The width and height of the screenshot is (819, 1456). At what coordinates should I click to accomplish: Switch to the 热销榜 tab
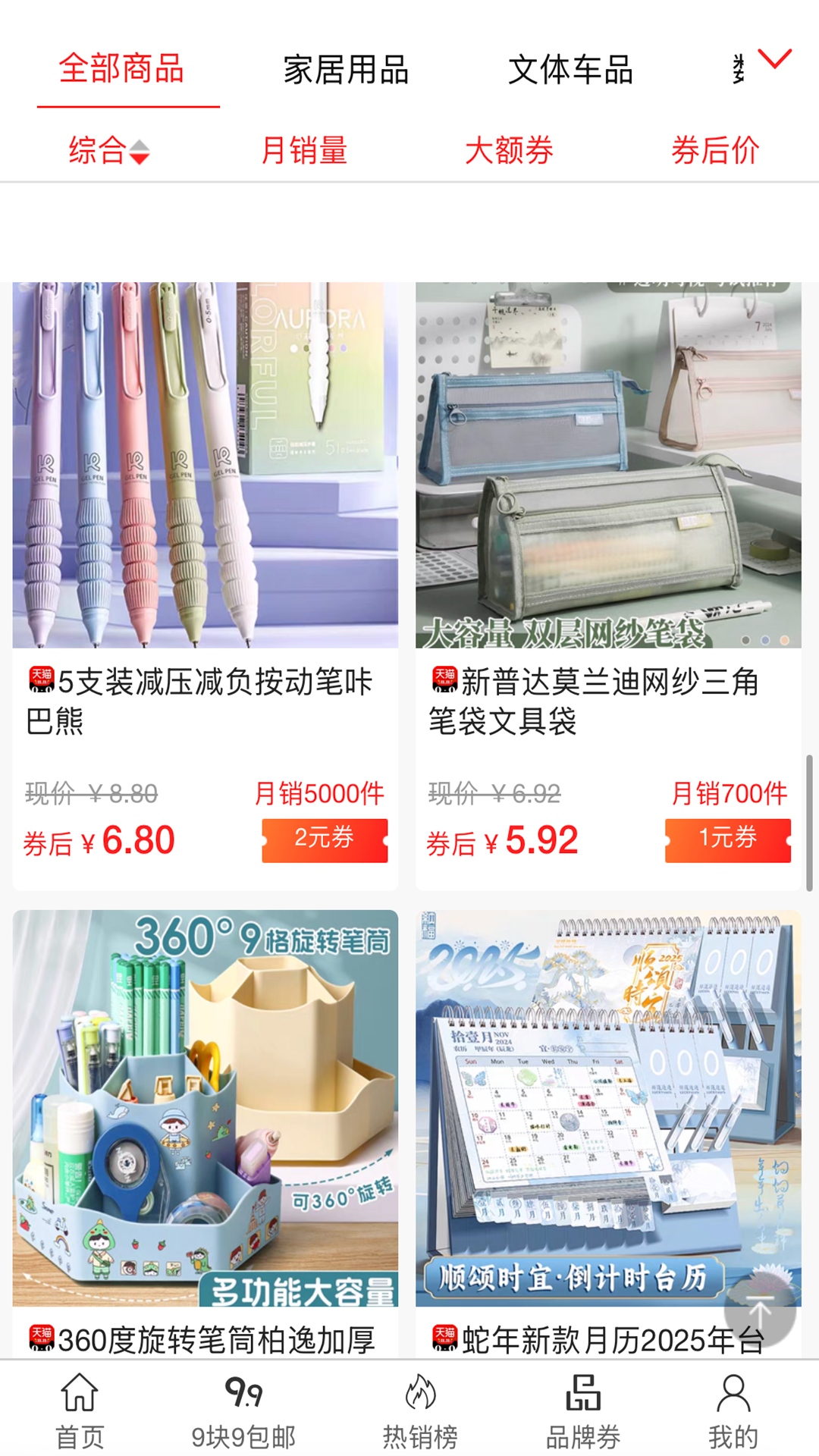click(420, 1410)
